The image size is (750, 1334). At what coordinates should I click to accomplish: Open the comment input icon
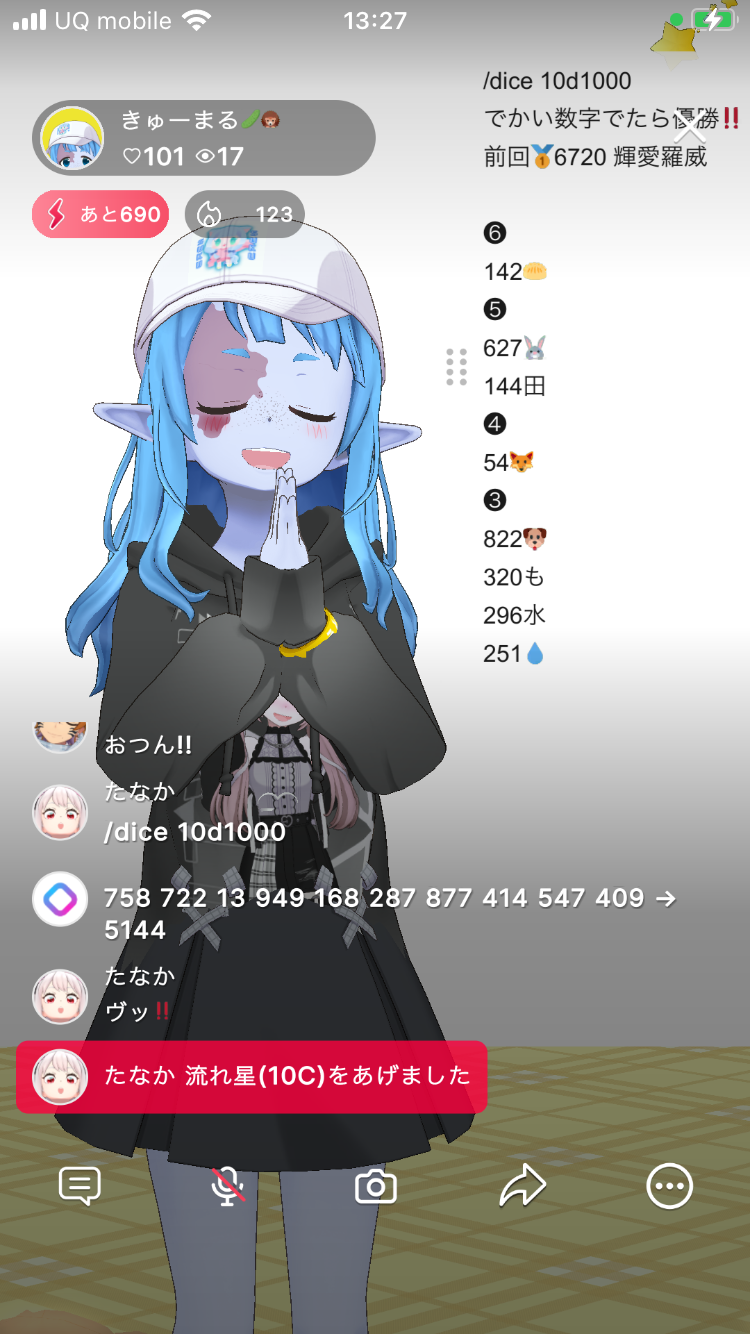click(80, 1187)
